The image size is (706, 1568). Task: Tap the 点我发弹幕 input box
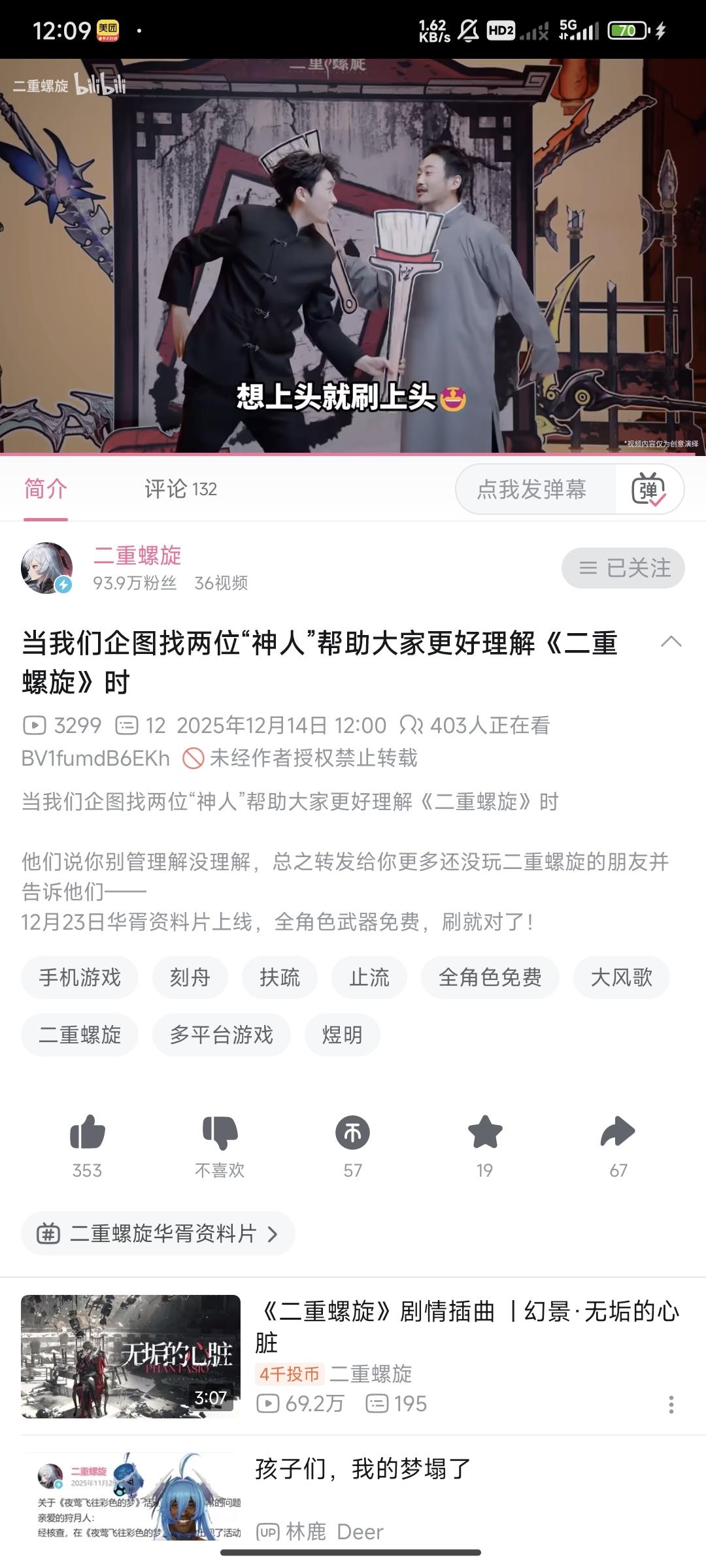coord(533,489)
